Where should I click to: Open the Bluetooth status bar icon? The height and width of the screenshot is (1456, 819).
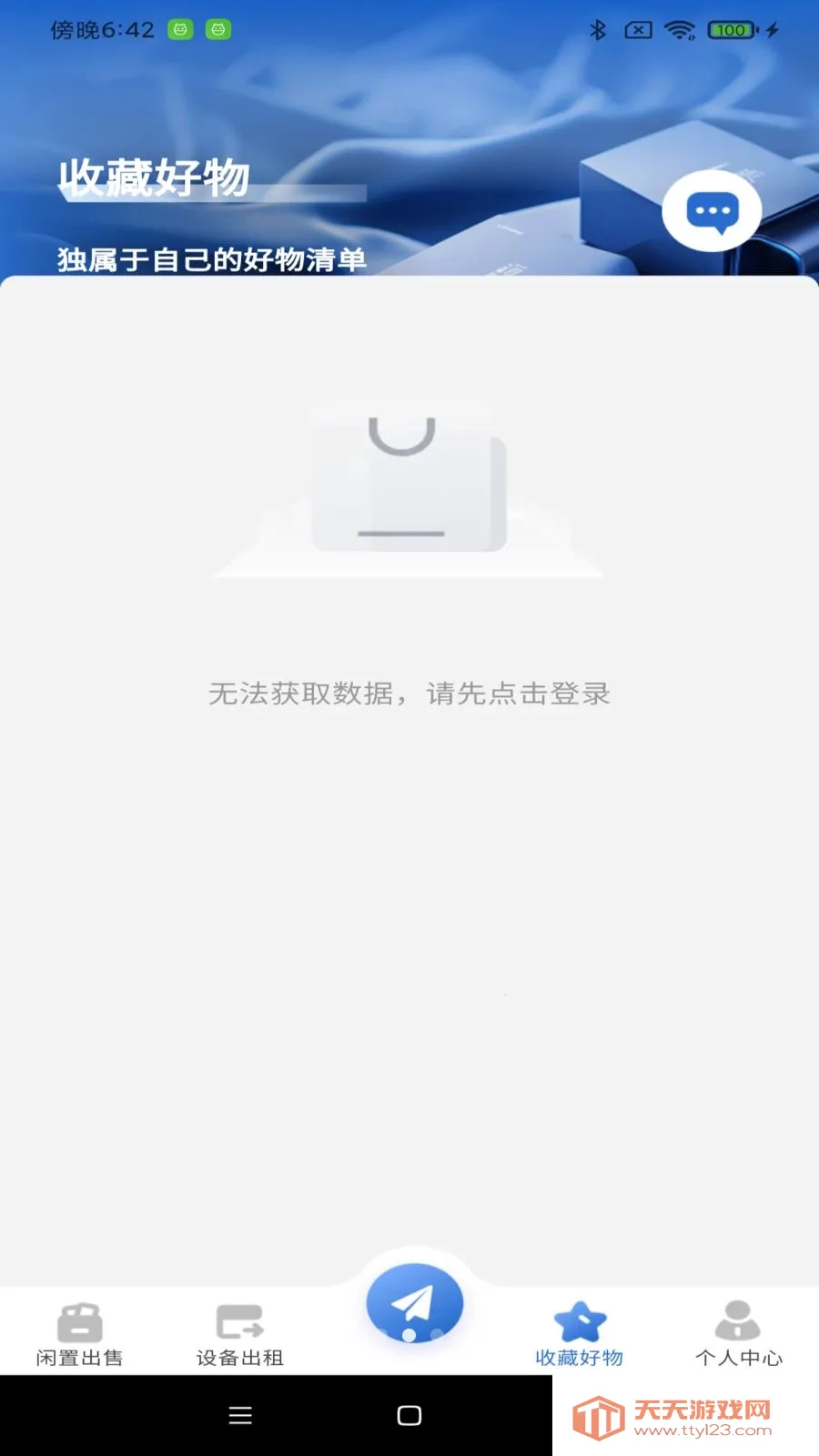598,29
